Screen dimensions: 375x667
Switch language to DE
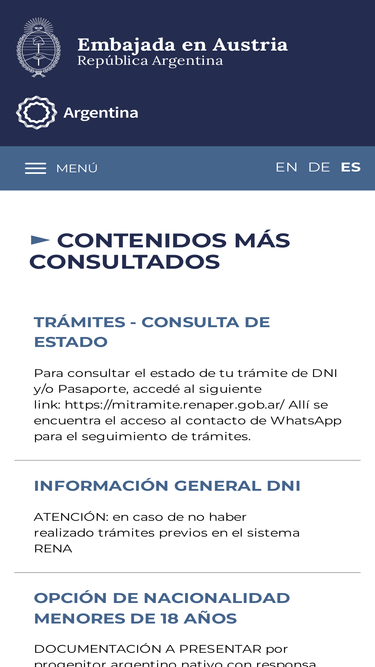pos(319,168)
